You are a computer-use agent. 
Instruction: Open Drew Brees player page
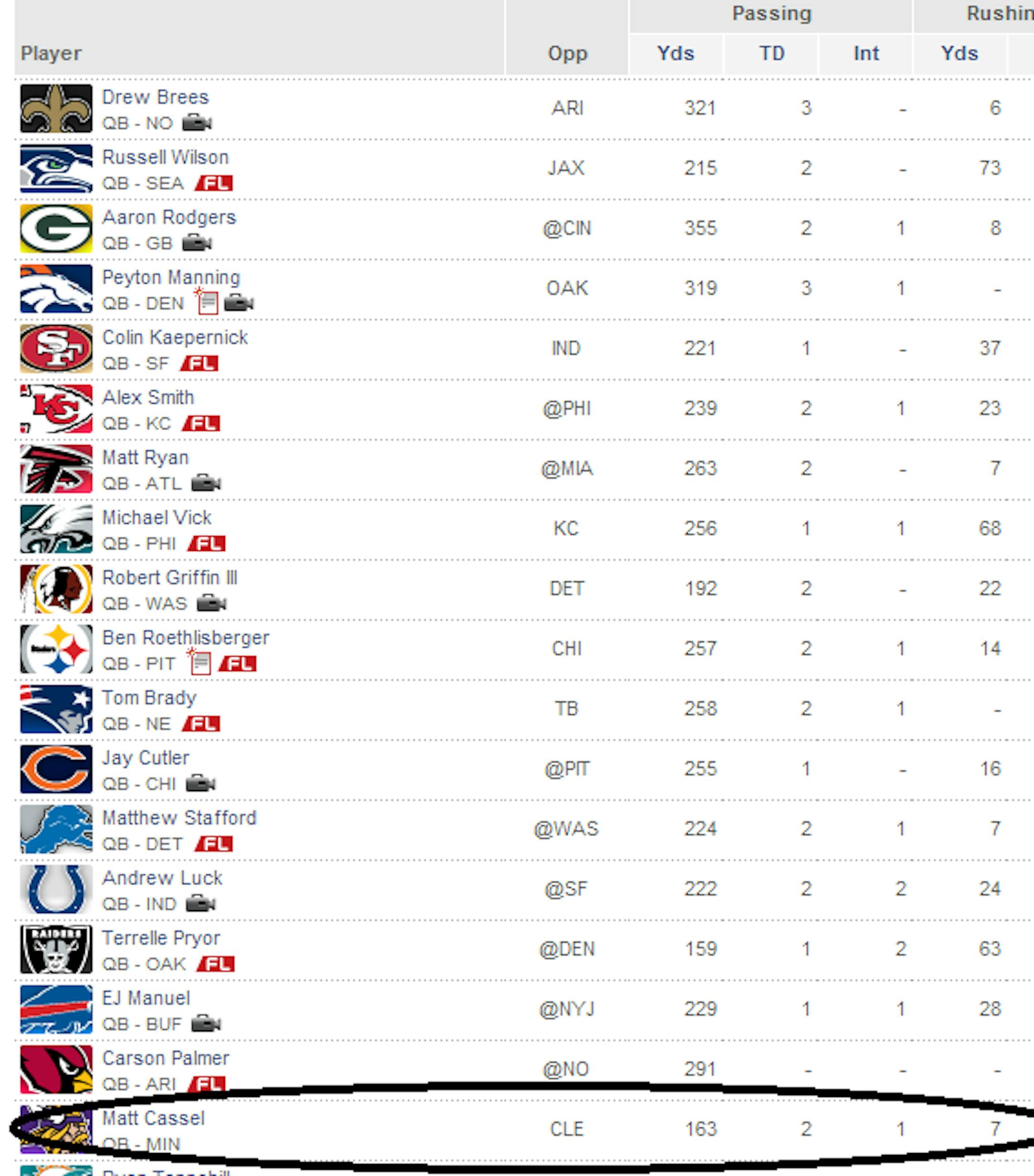pyautogui.click(x=155, y=97)
